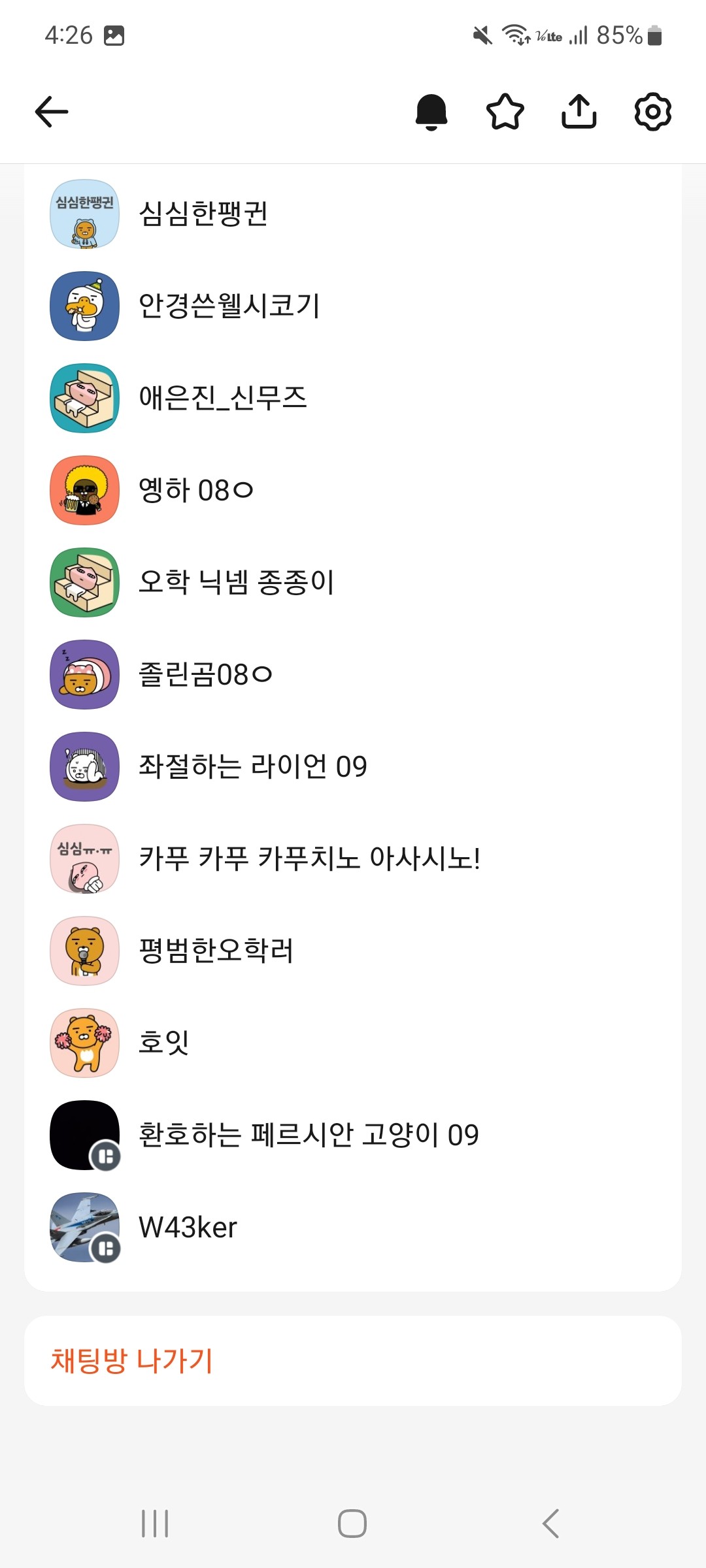Tap the star to favorite this chatroom
706x1568 pixels.
coord(507,112)
